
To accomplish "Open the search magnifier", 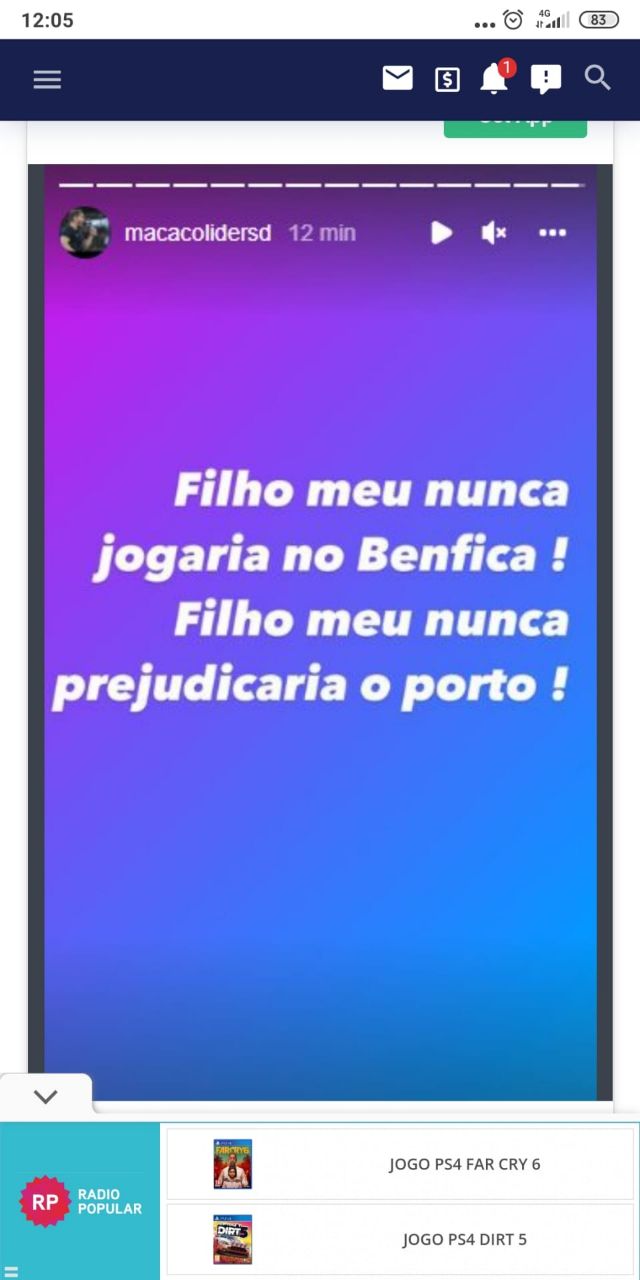I will tap(597, 78).
